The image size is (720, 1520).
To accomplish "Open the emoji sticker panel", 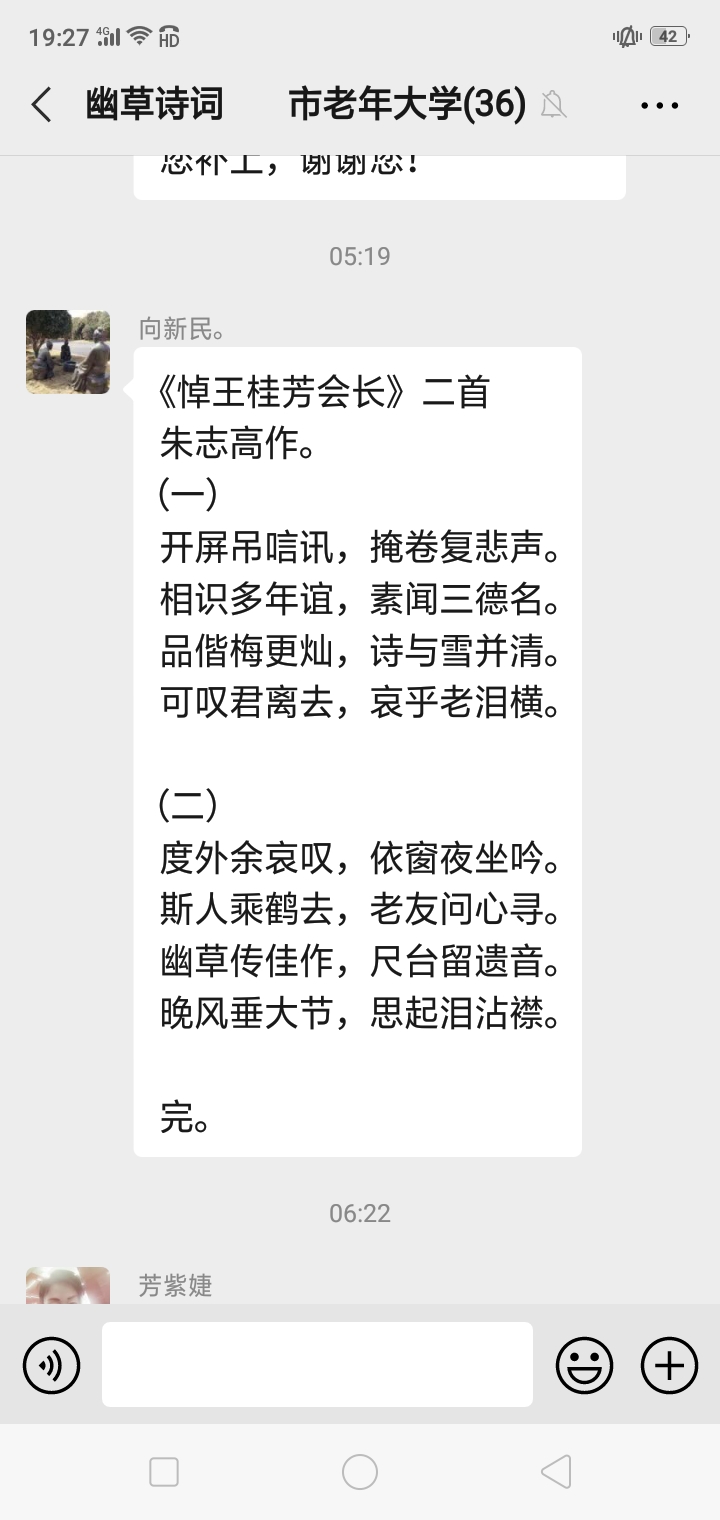I will point(585,1365).
